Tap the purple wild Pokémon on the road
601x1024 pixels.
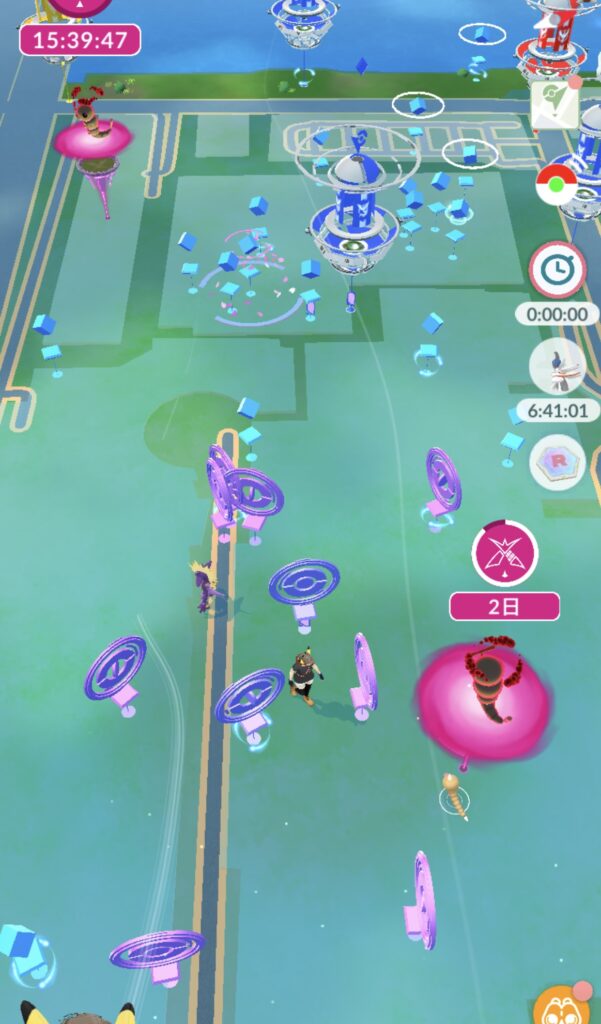point(208,586)
